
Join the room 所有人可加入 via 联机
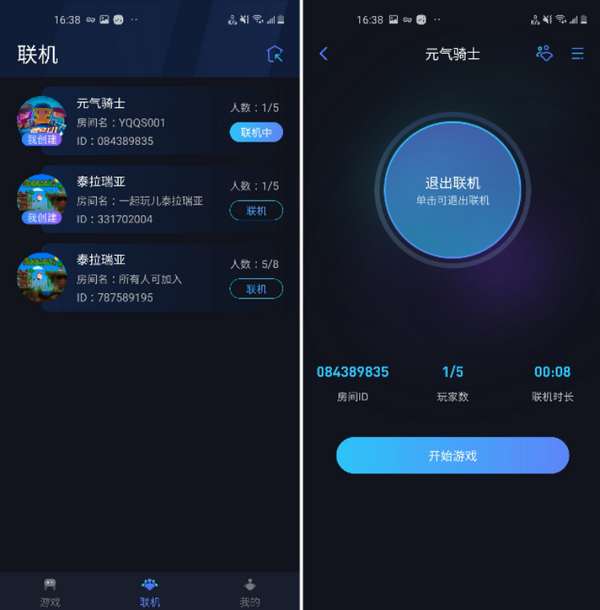click(256, 289)
